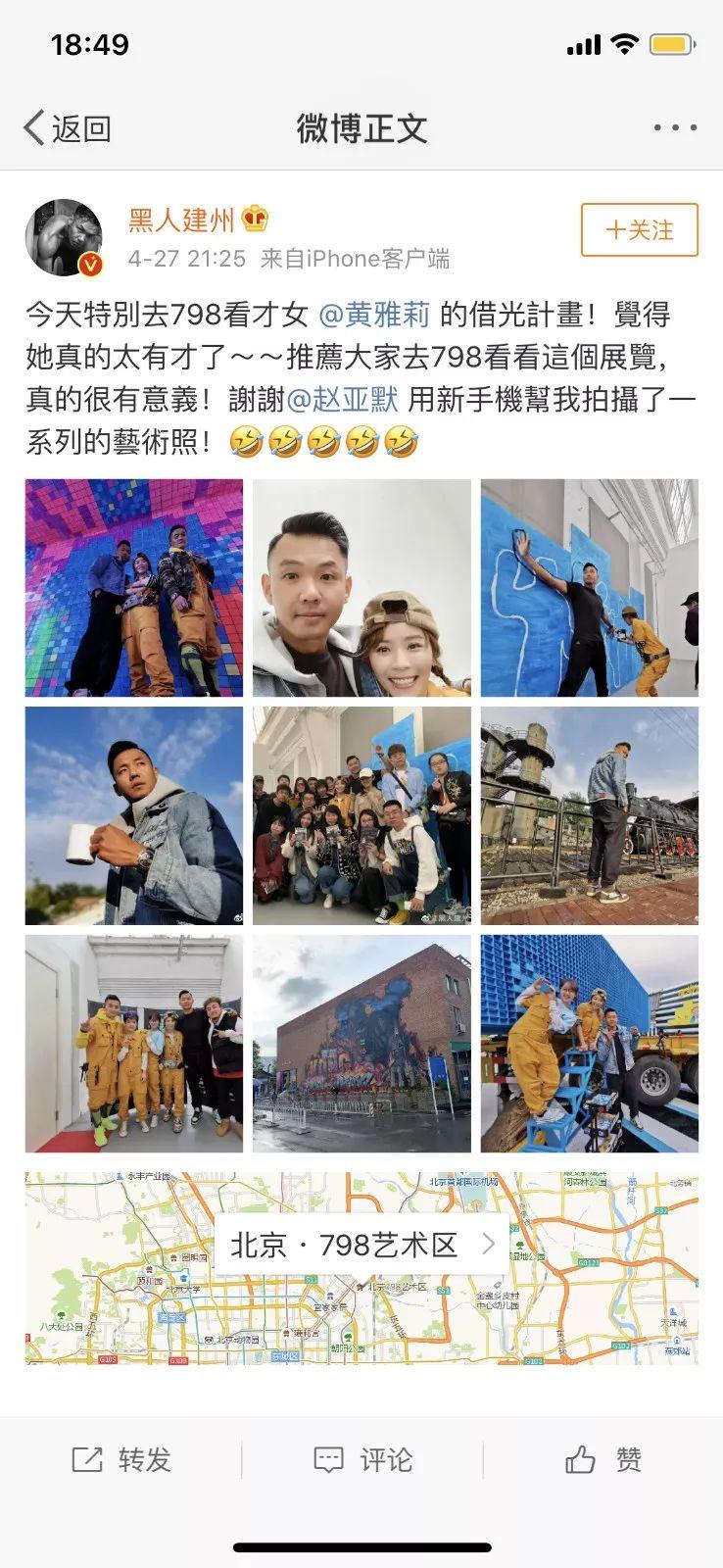View the yellow jumpsuits group photo

[134, 1043]
